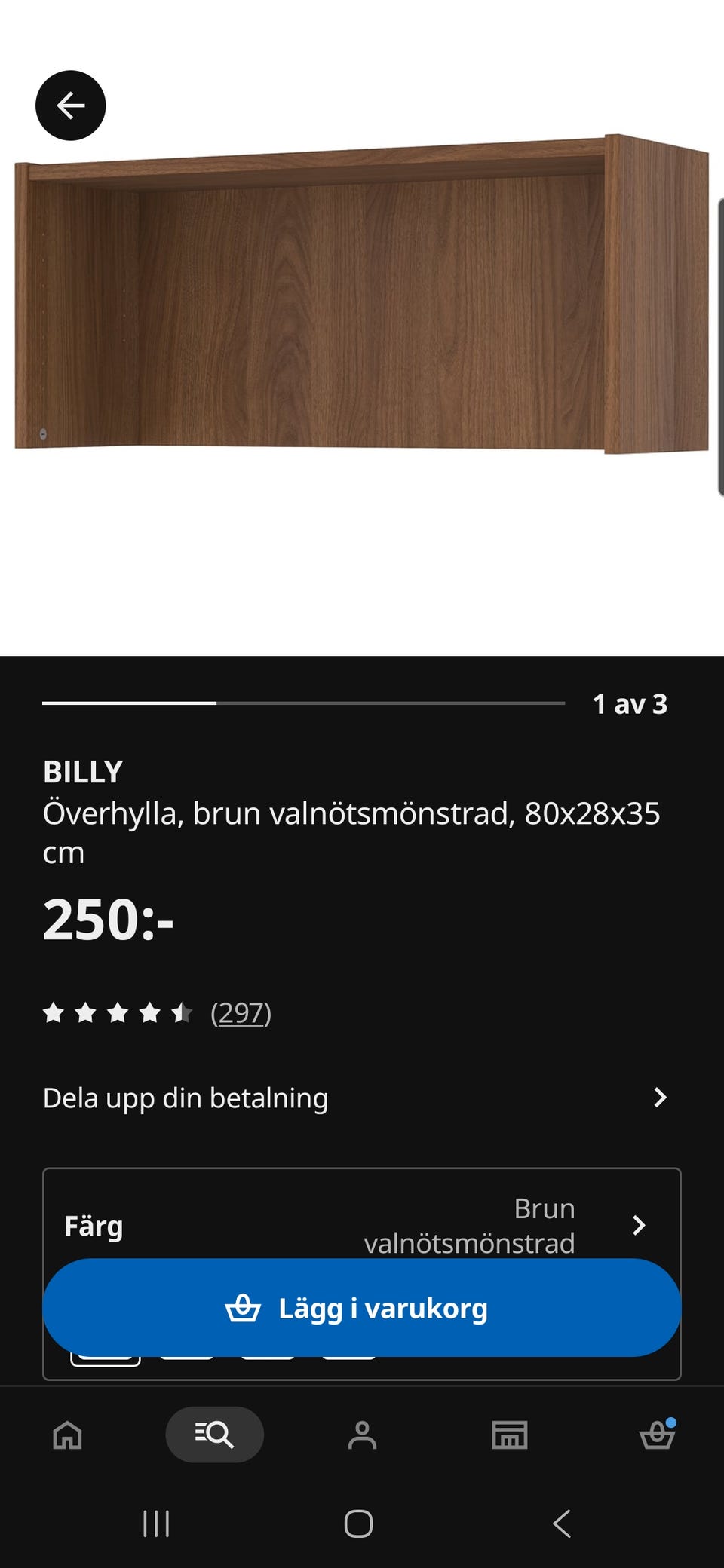Open the store locator icon

(509, 1435)
